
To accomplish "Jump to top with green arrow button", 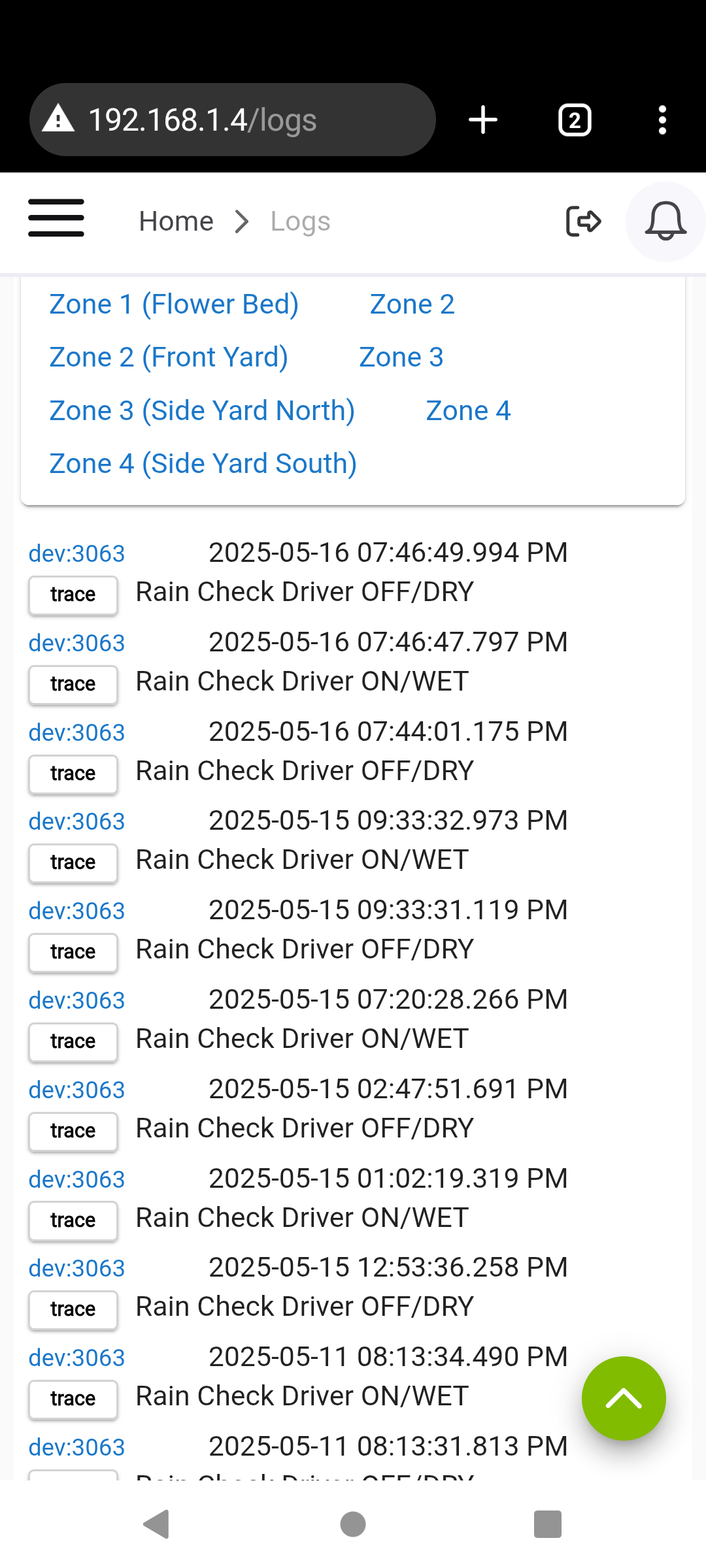I will pyautogui.click(x=624, y=1399).
